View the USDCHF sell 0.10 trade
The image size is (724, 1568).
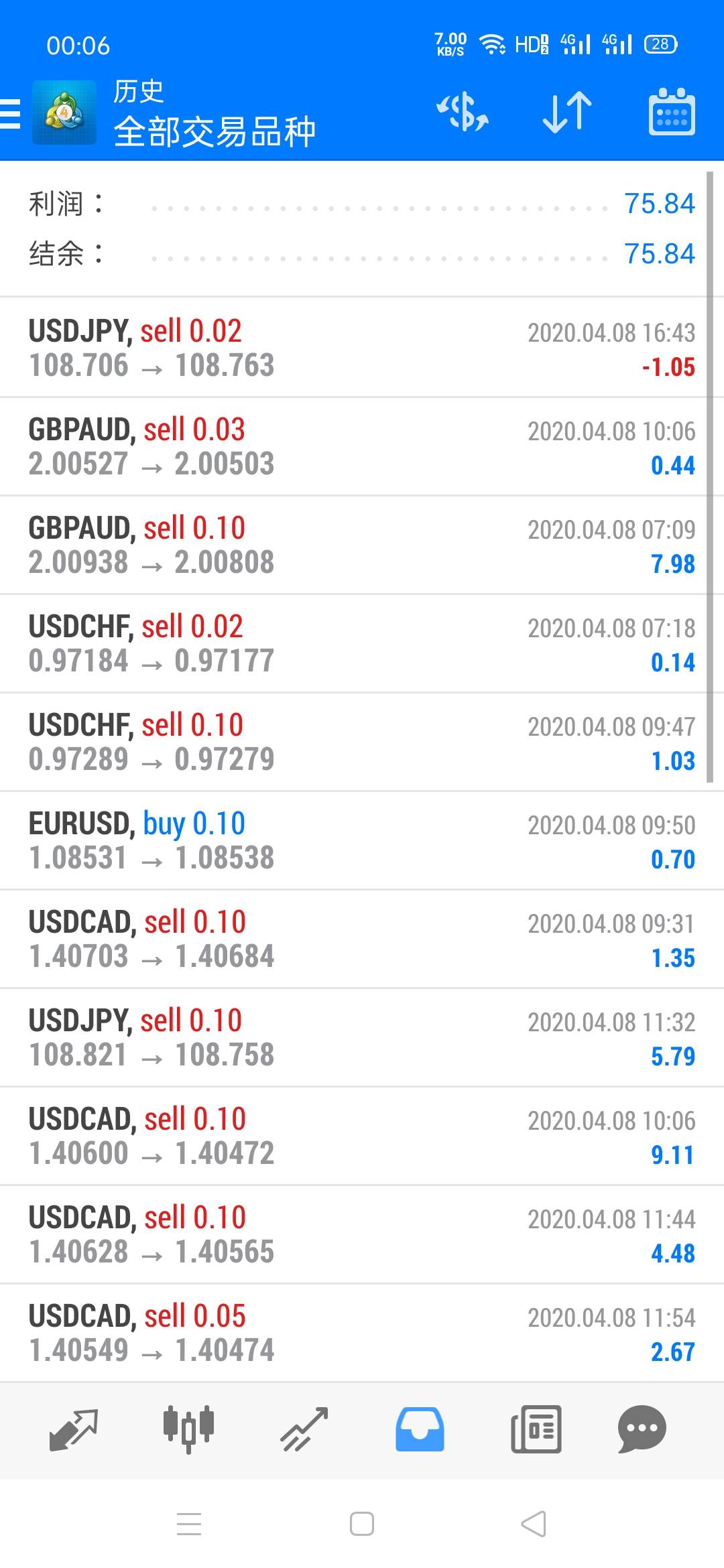pyautogui.click(x=362, y=742)
